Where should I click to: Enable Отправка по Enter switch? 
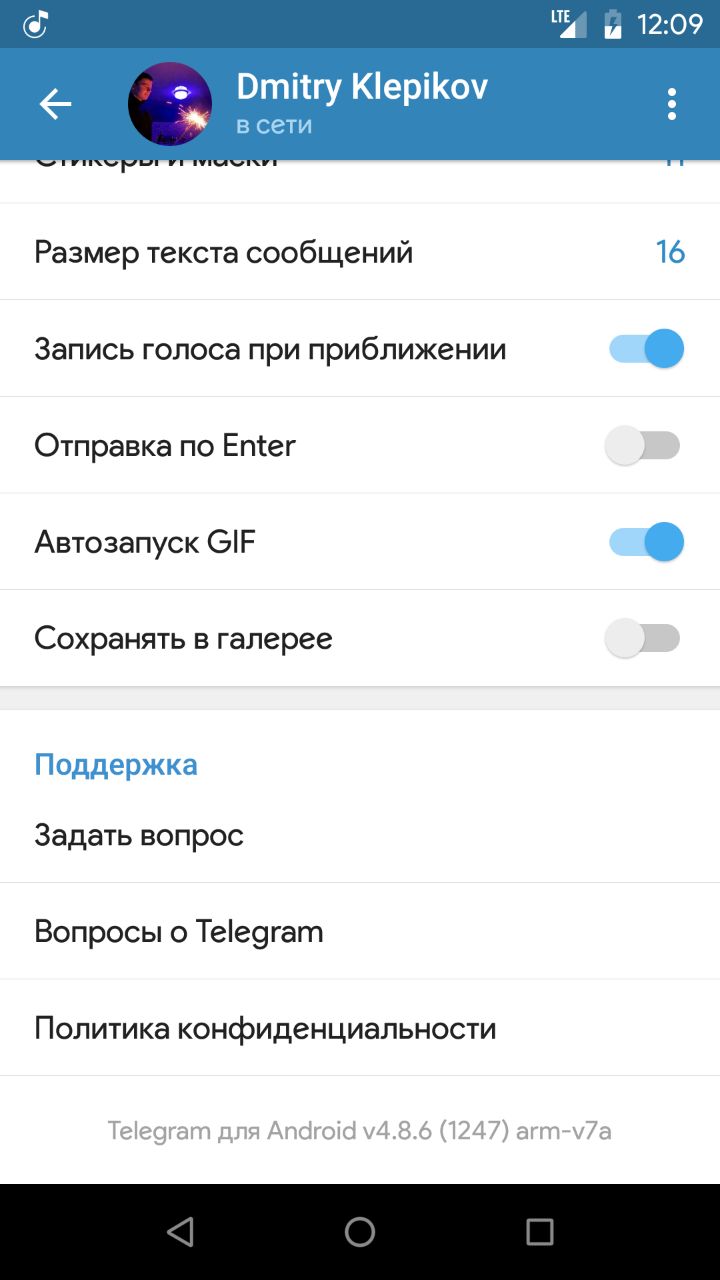click(x=643, y=446)
